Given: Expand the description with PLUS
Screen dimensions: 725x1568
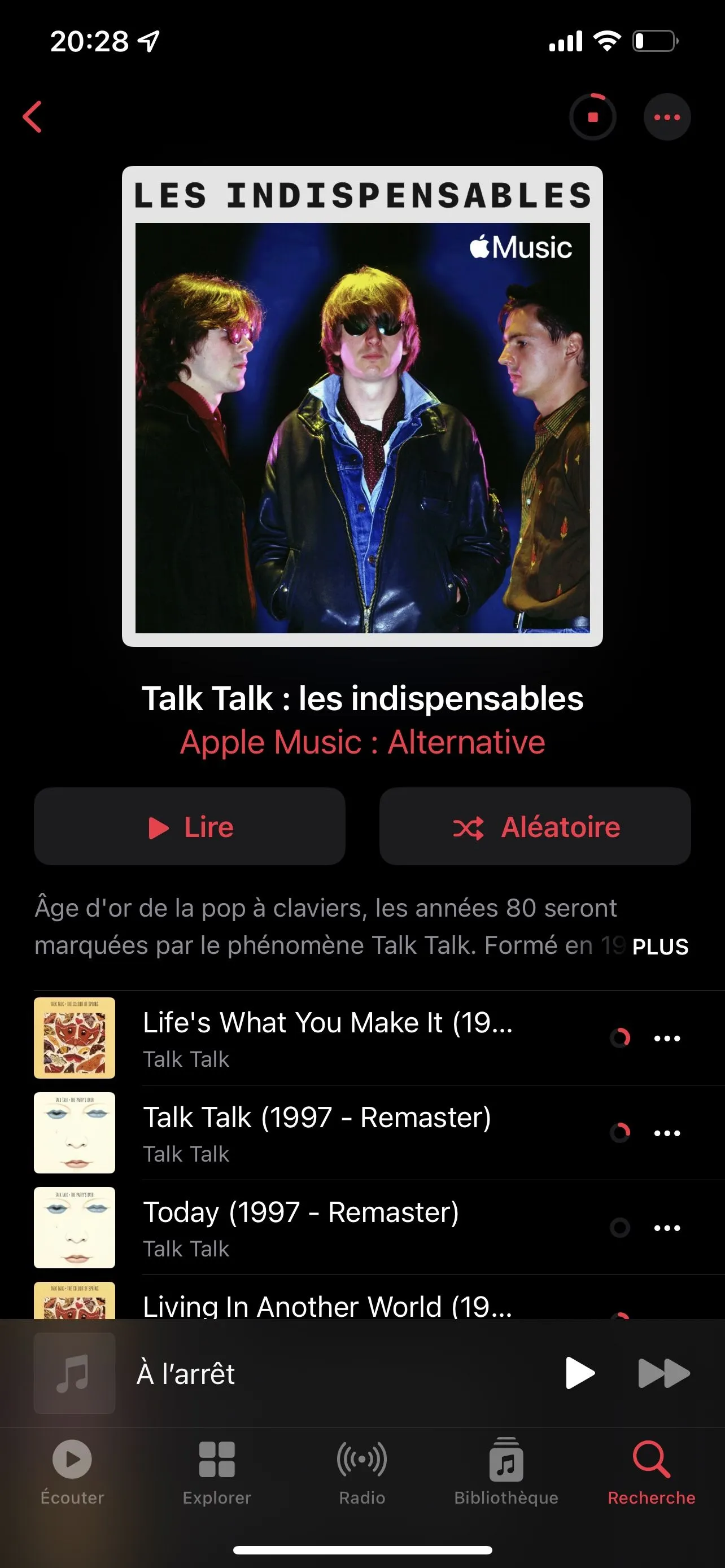Looking at the screenshot, I should pyautogui.click(x=660, y=947).
